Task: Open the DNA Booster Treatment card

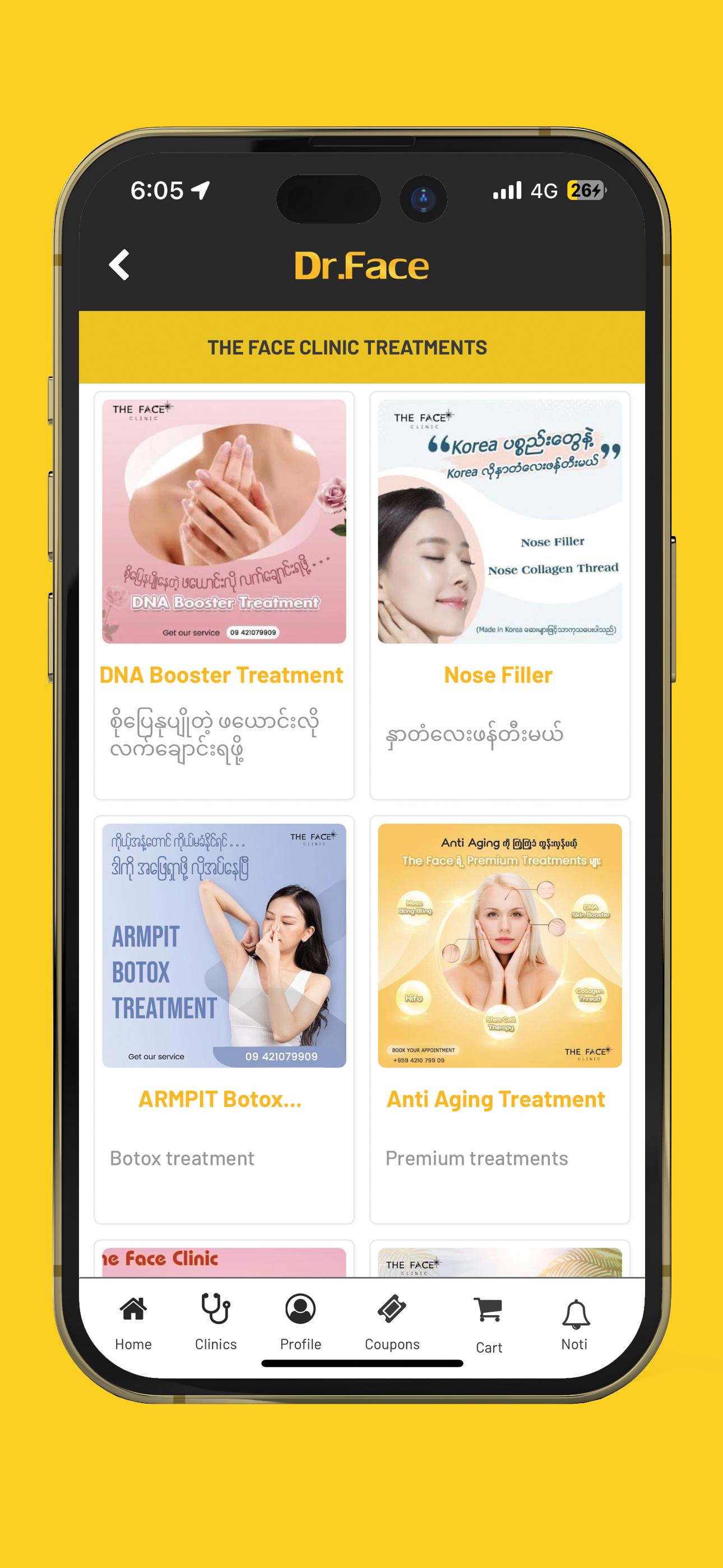Action: pyautogui.click(x=224, y=596)
